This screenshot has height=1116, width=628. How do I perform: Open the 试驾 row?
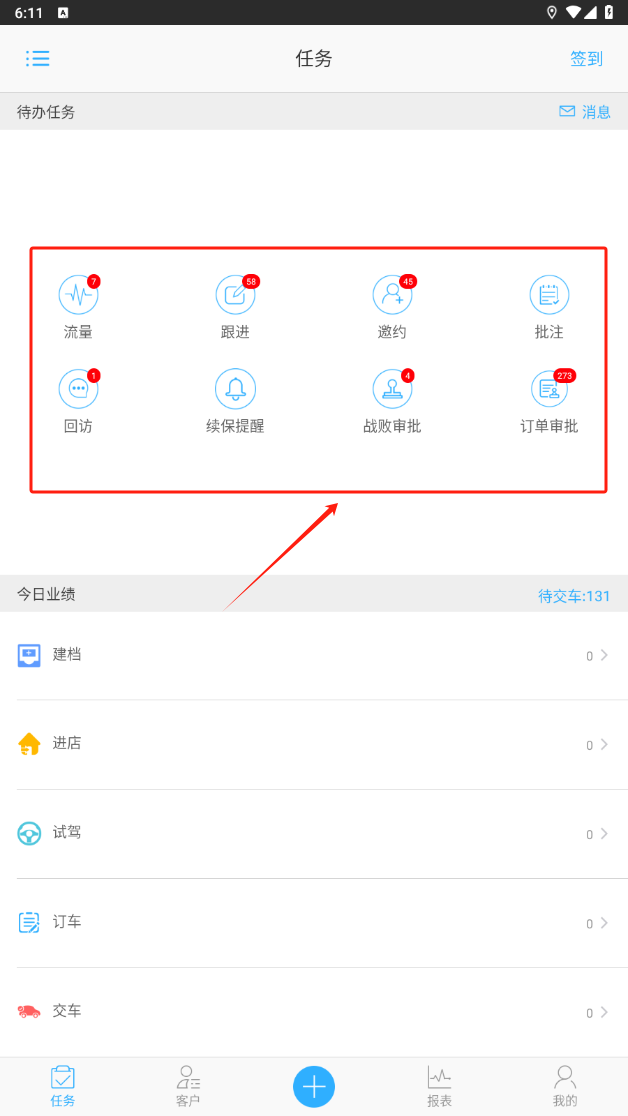[x=314, y=834]
